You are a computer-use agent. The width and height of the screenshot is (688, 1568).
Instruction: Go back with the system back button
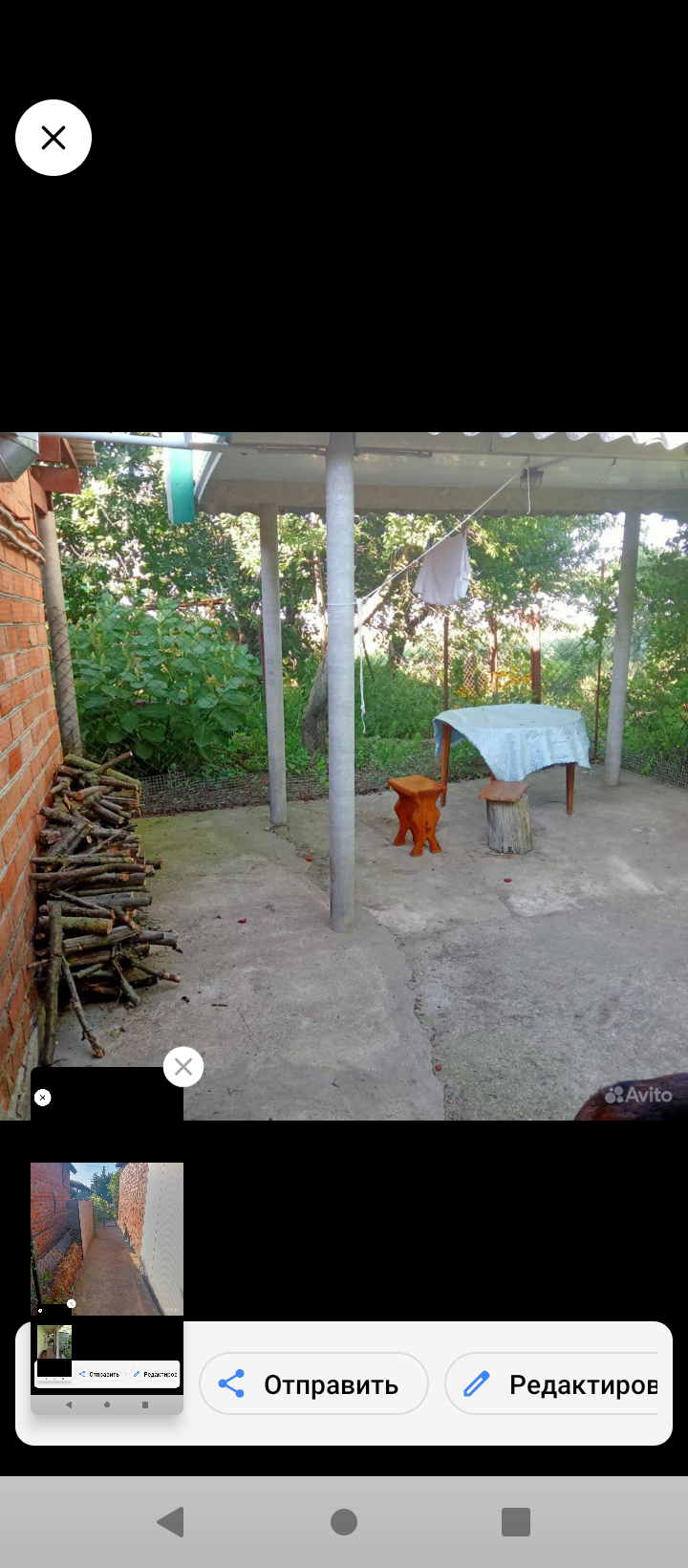170,1522
